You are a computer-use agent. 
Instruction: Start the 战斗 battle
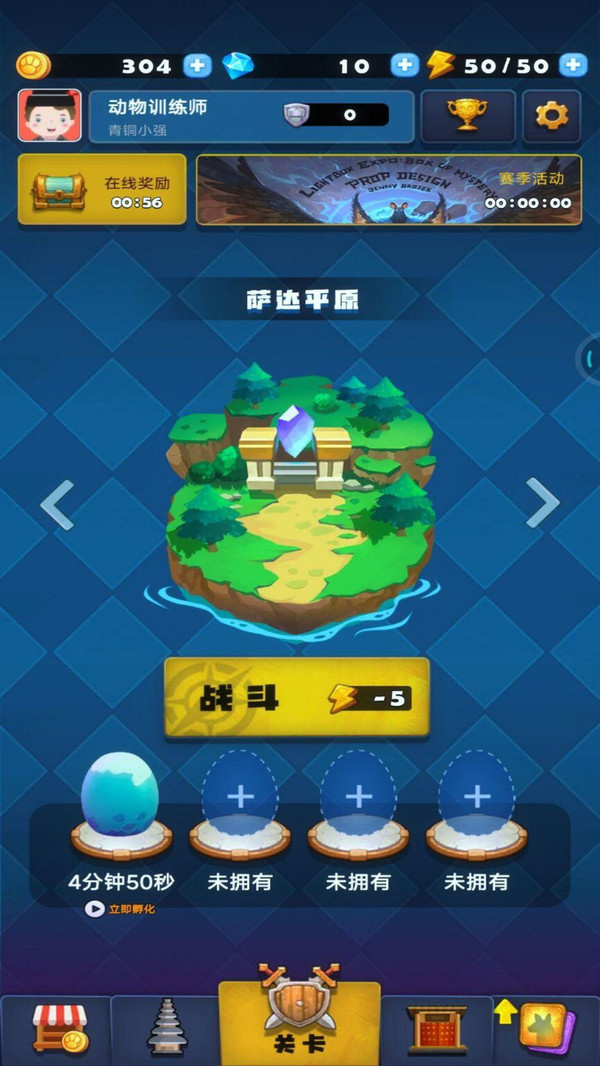[x=297, y=697]
